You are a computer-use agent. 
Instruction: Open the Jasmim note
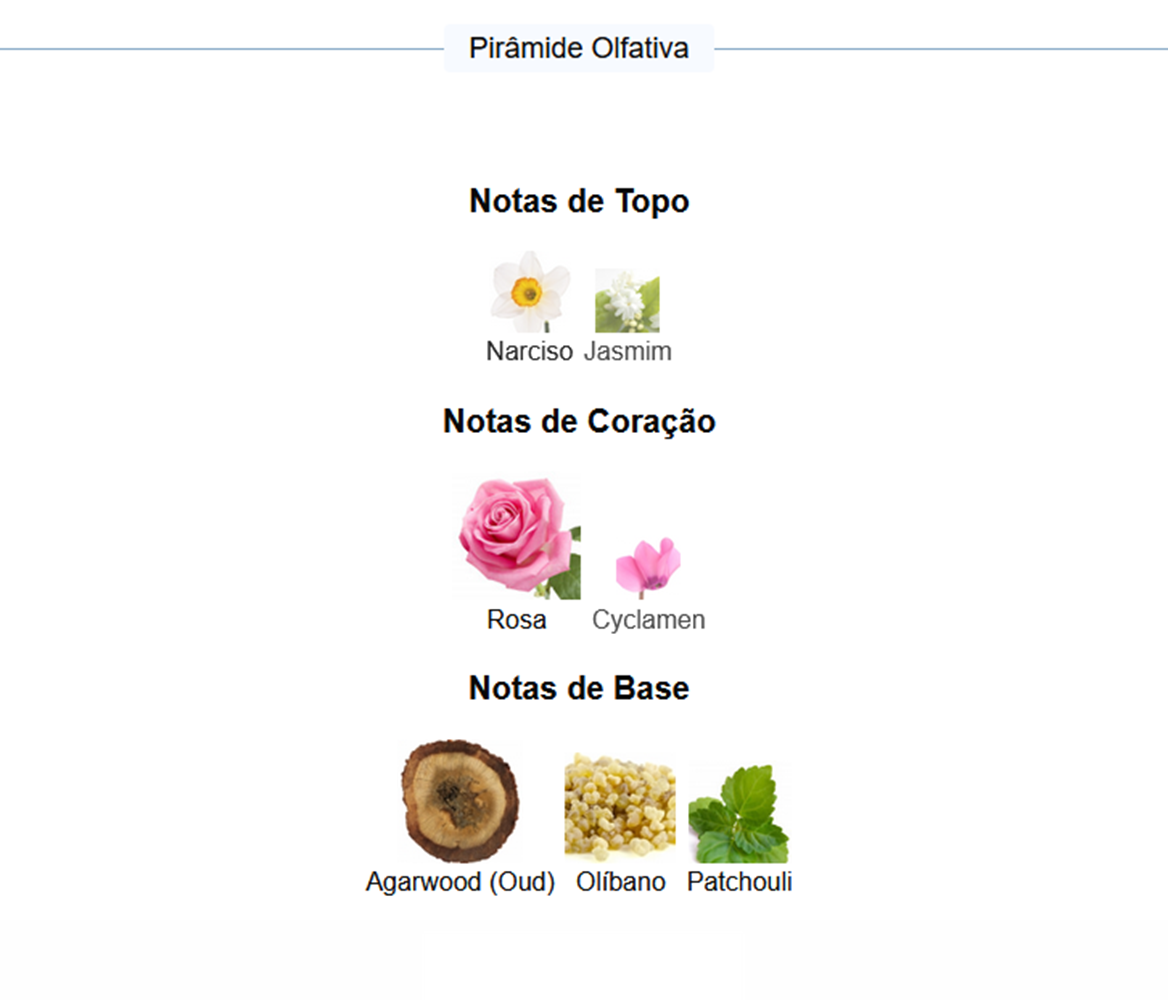(x=627, y=300)
